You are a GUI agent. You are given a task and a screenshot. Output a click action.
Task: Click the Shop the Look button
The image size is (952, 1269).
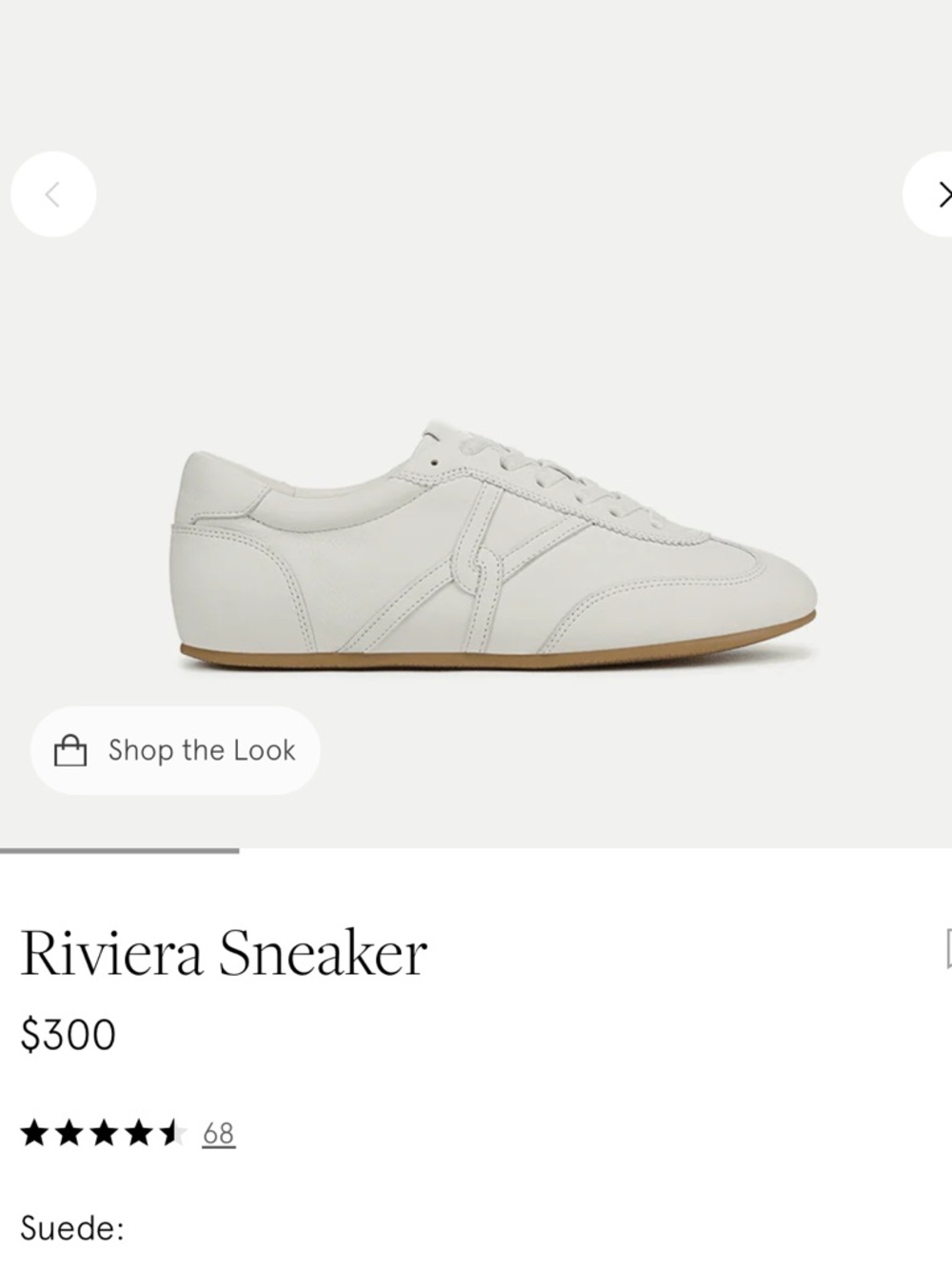pyautogui.click(x=175, y=749)
